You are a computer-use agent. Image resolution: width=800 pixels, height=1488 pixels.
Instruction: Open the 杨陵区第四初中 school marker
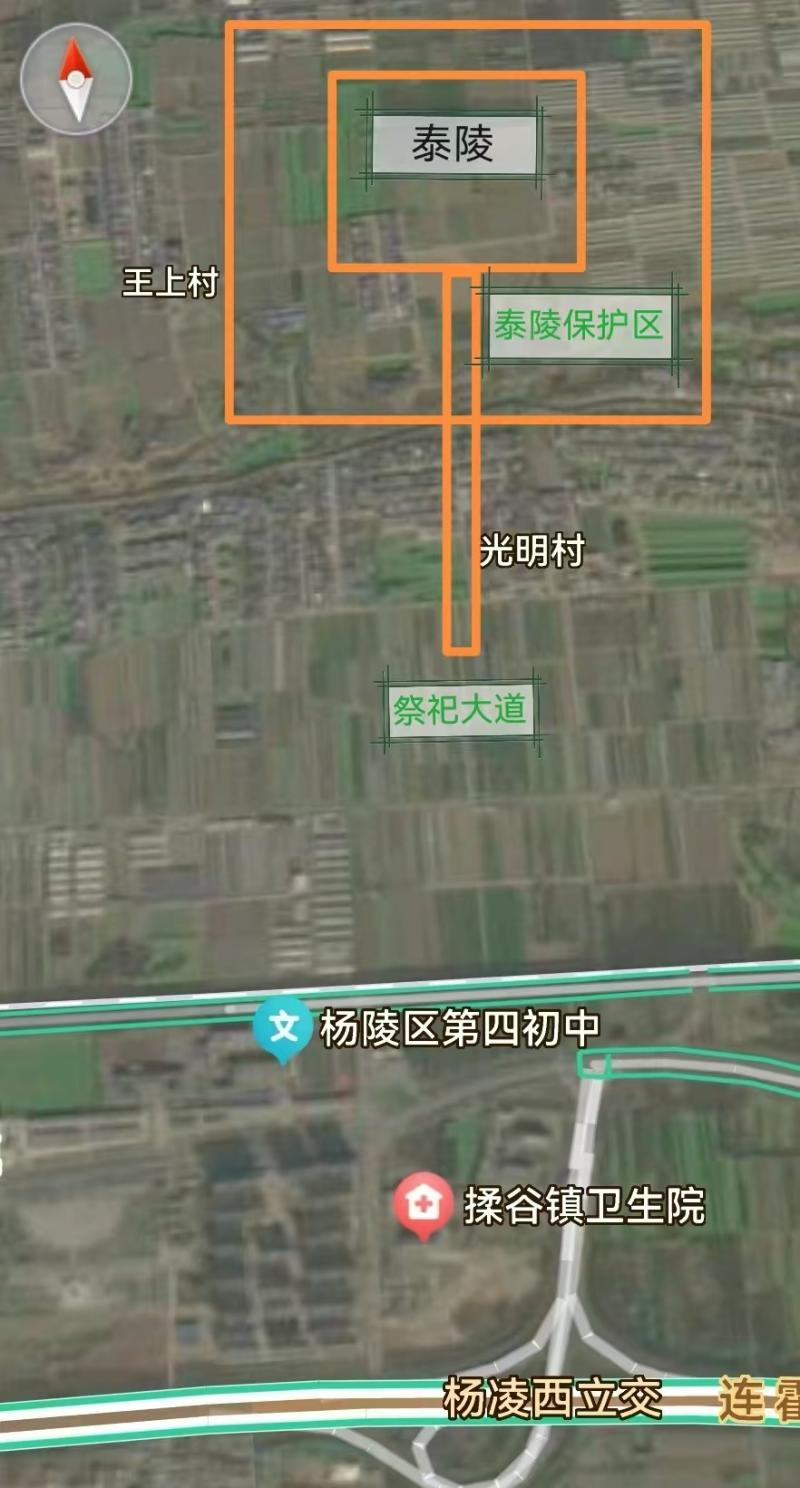284,1028
